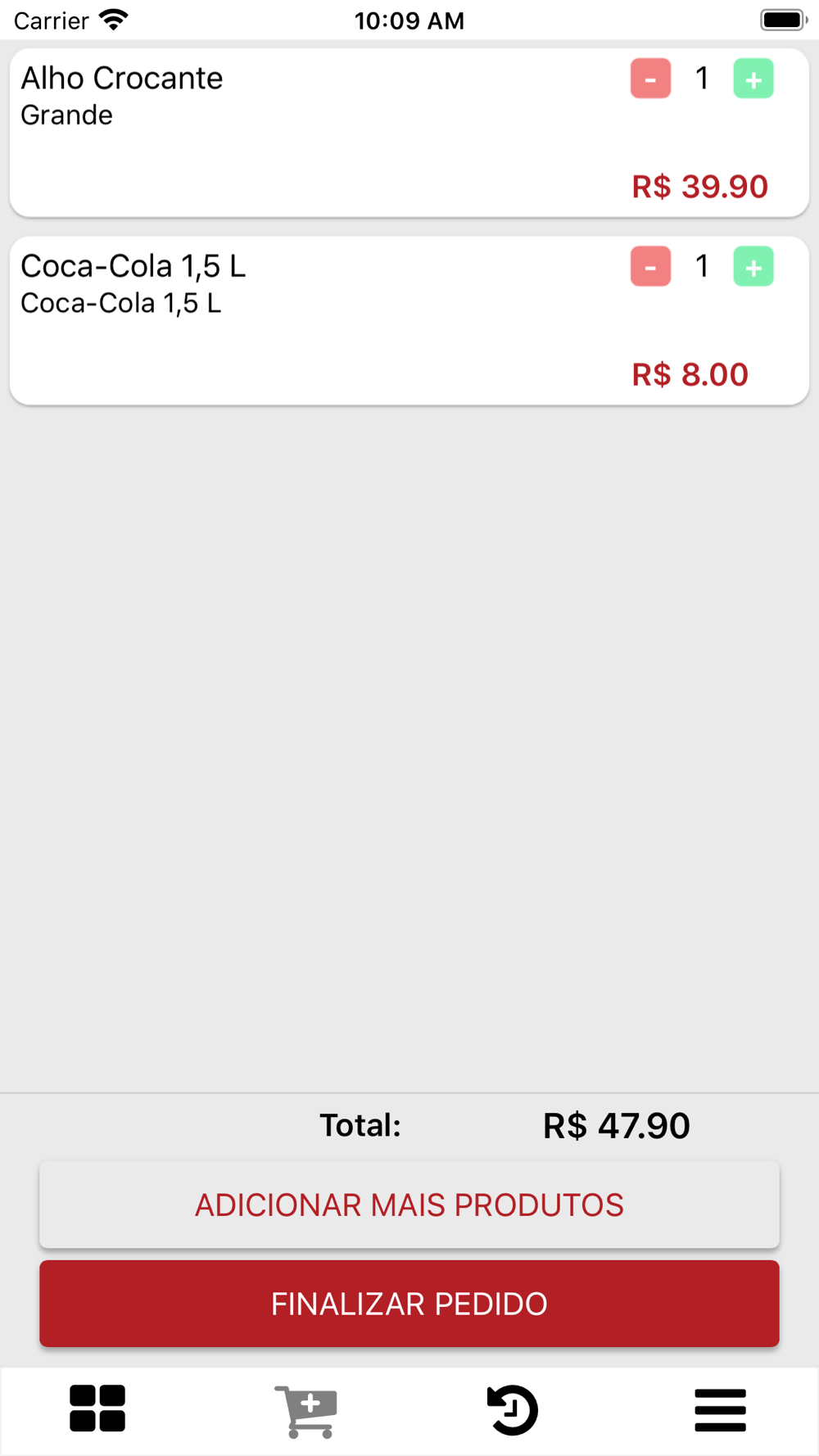The height and width of the screenshot is (1456, 819).
Task: Tap Adicionar Mais Produtos button
Action: [x=409, y=1205]
